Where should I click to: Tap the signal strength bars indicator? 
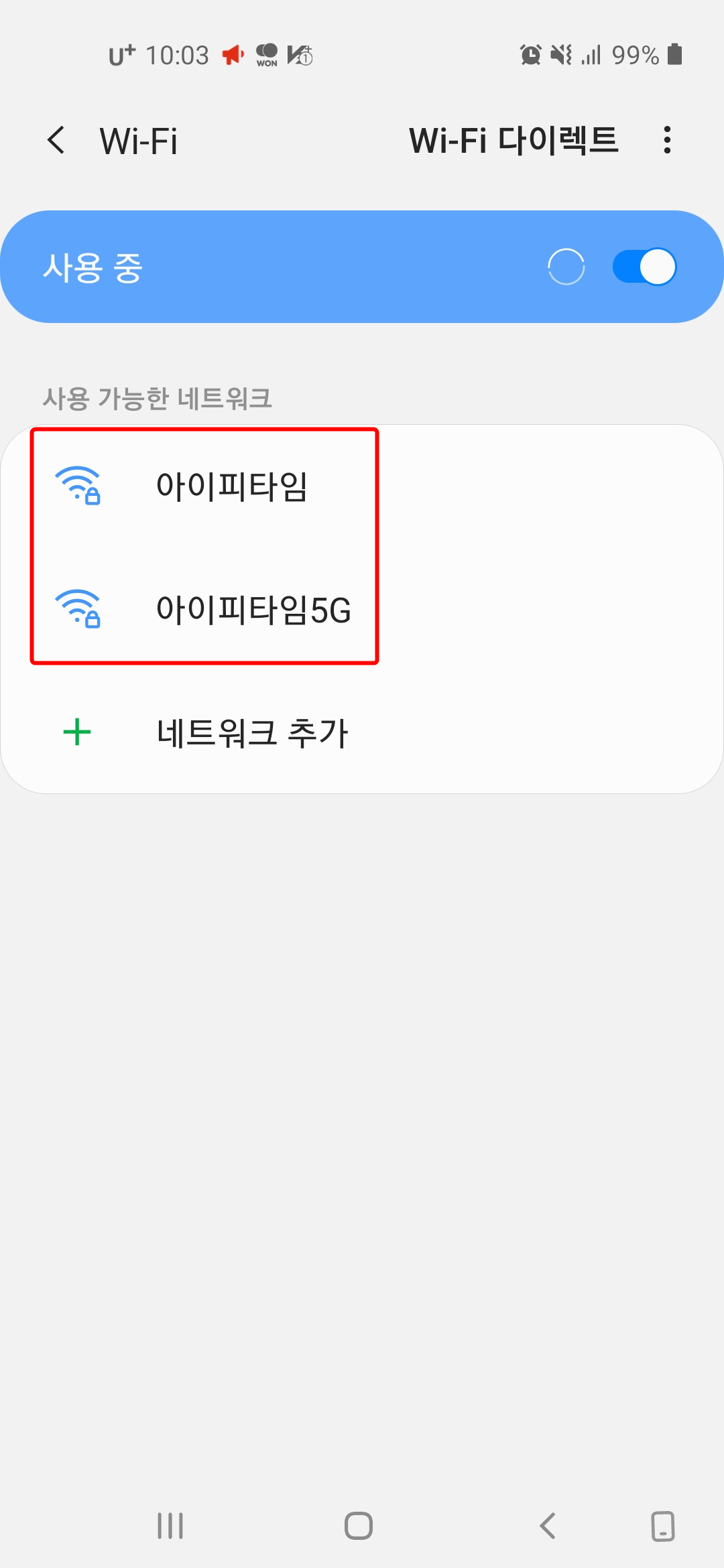point(590,56)
